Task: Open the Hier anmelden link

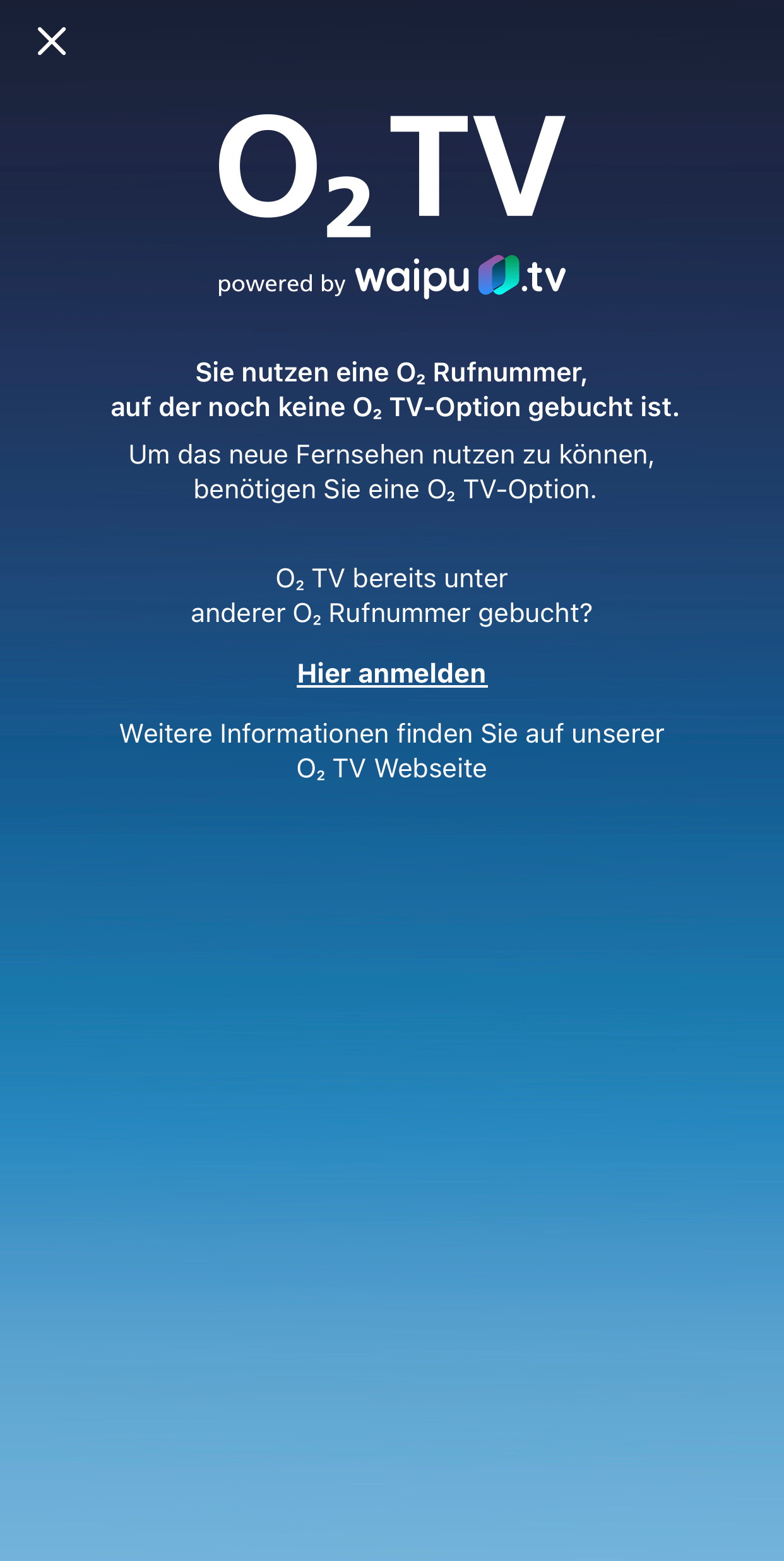Action: 392,674
